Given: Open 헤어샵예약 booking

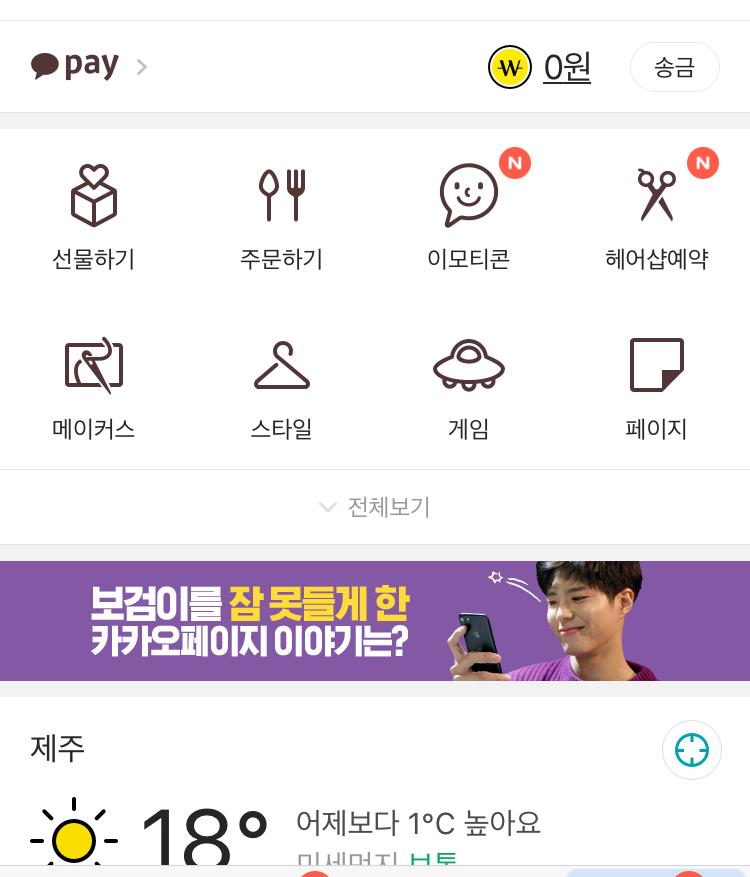Looking at the screenshot, I should click(x=656, y=217).
